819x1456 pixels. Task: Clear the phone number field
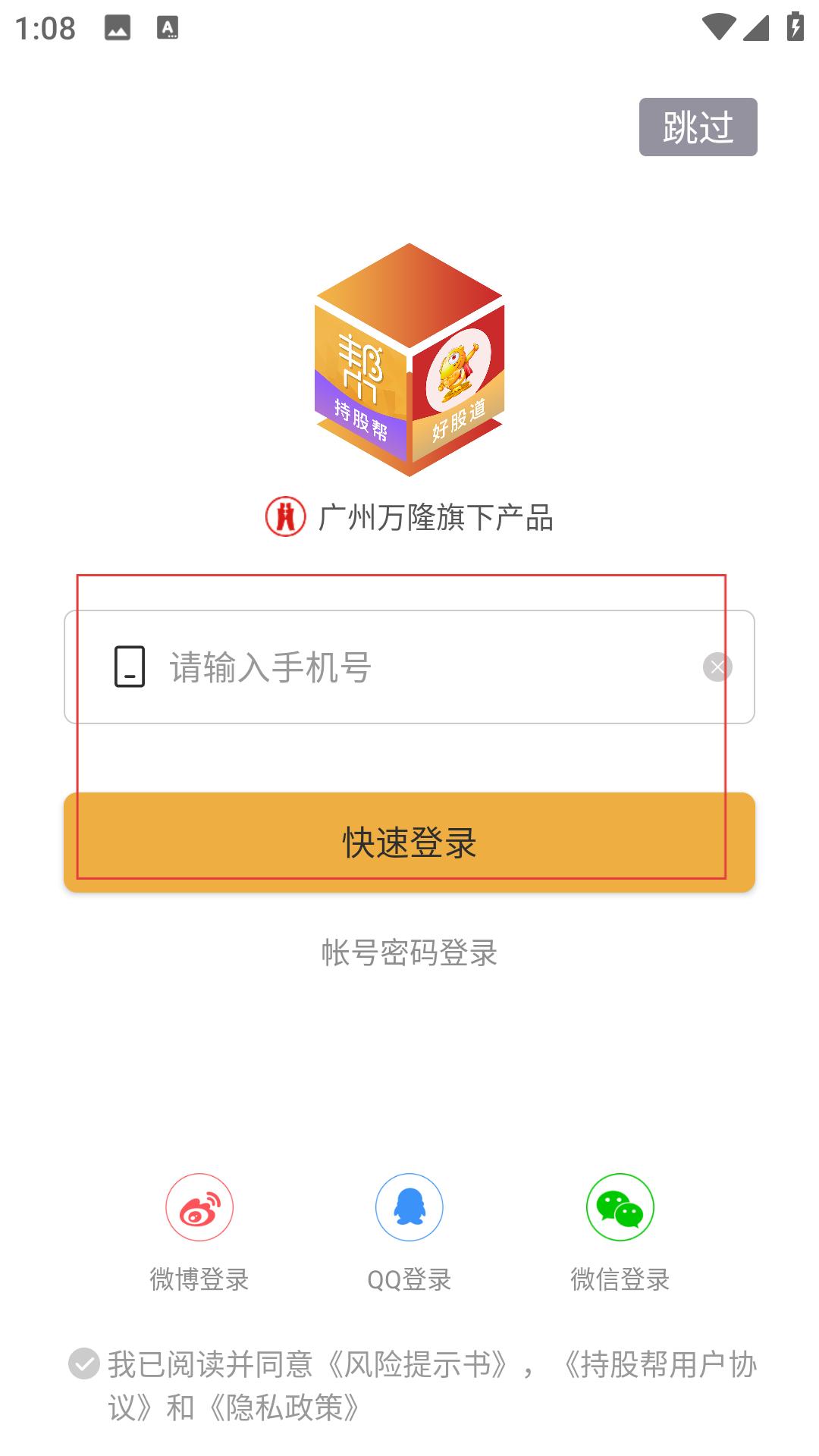(717, 667)
